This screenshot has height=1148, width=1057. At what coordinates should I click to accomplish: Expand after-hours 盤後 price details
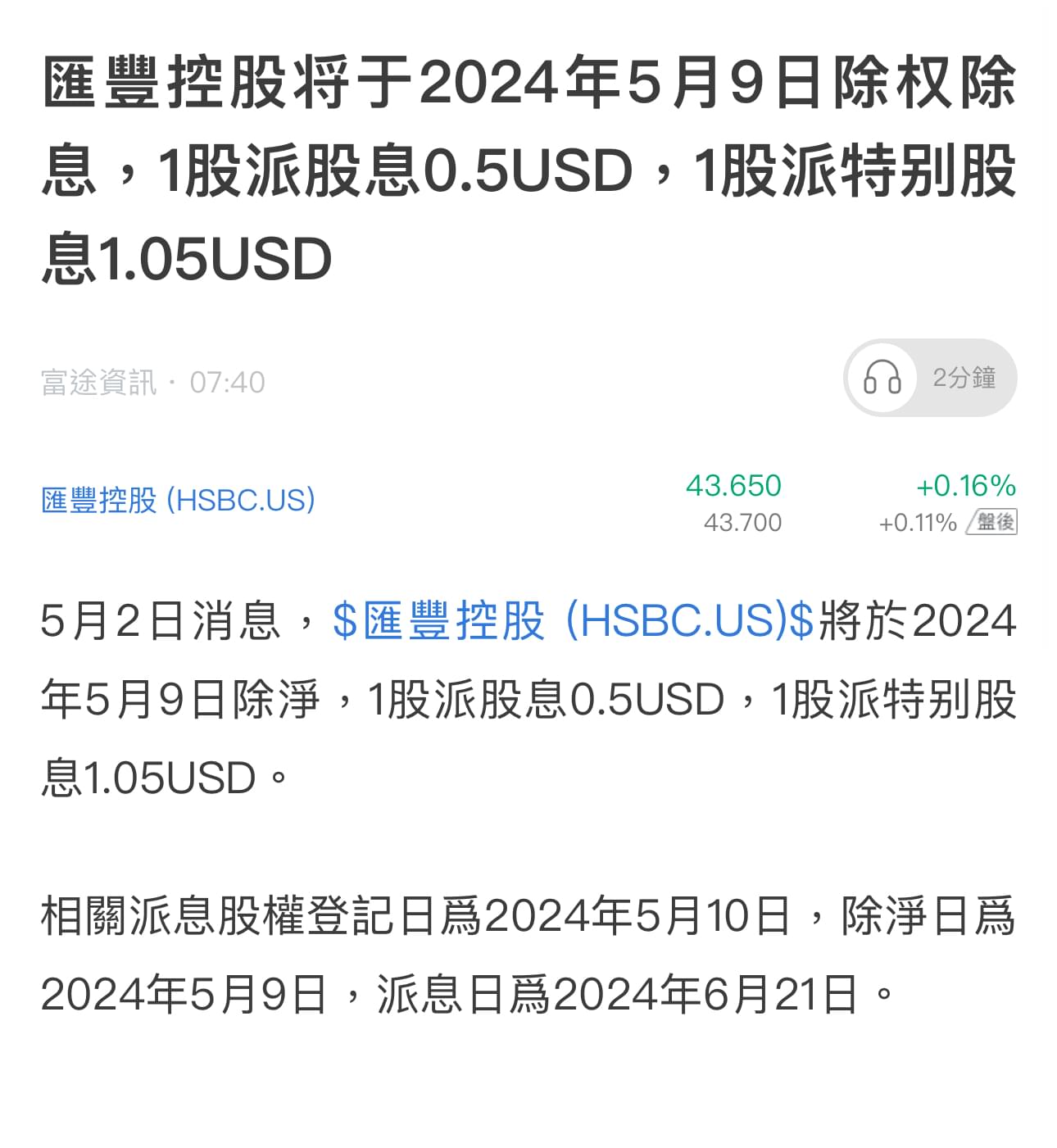pyautogui.click(x=994, y=522)
